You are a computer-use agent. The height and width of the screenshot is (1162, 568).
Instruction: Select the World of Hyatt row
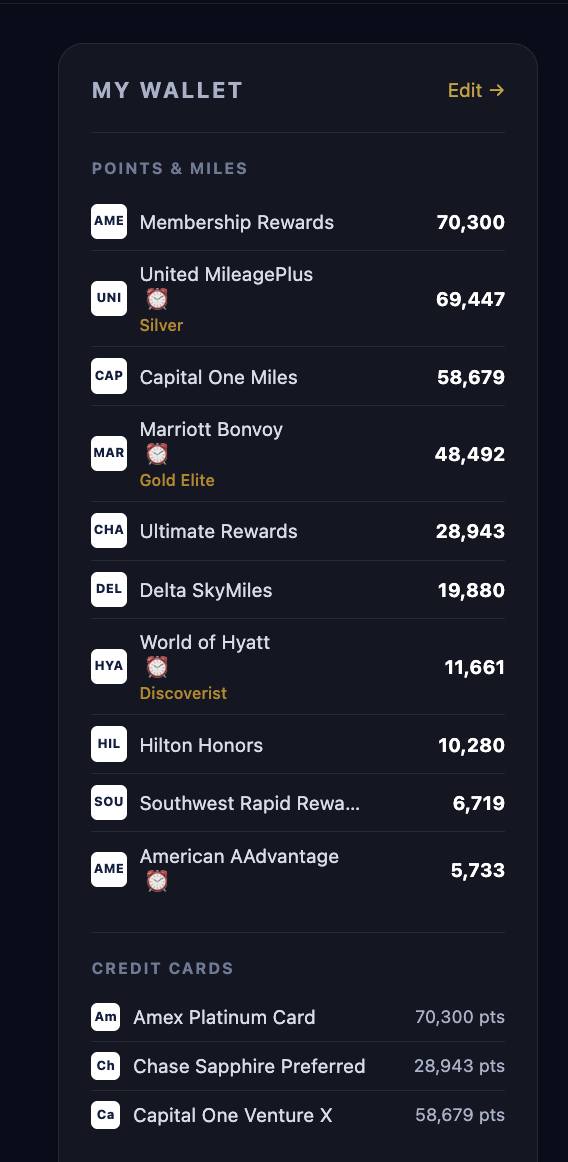coord(298,667)
